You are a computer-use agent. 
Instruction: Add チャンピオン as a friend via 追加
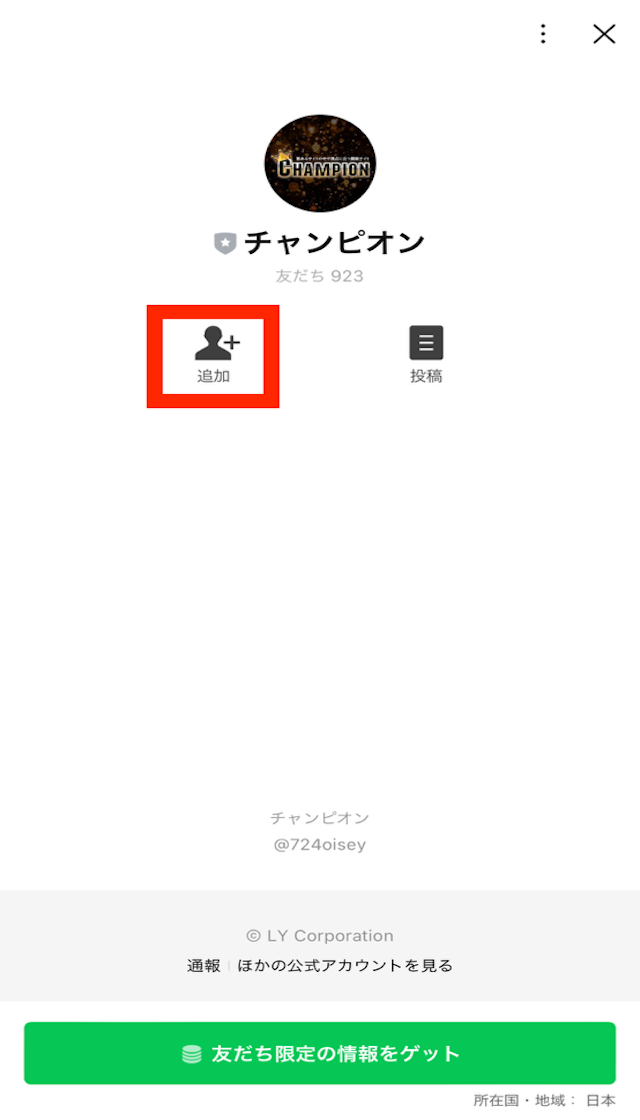point(214,356)
